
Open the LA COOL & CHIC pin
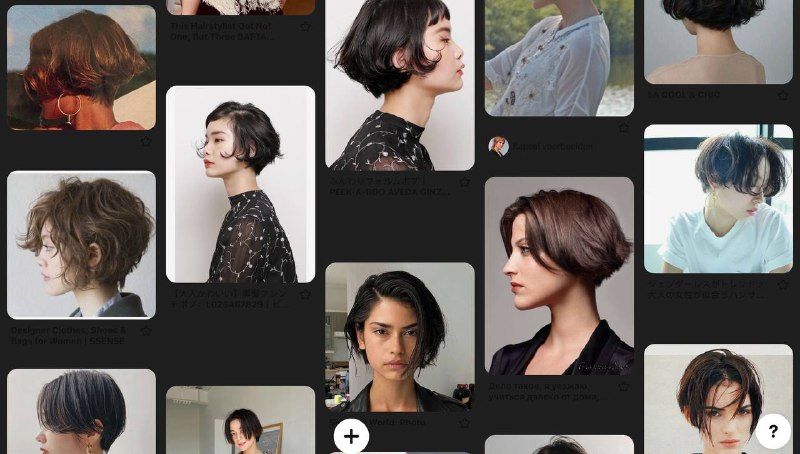pos(718,41)
